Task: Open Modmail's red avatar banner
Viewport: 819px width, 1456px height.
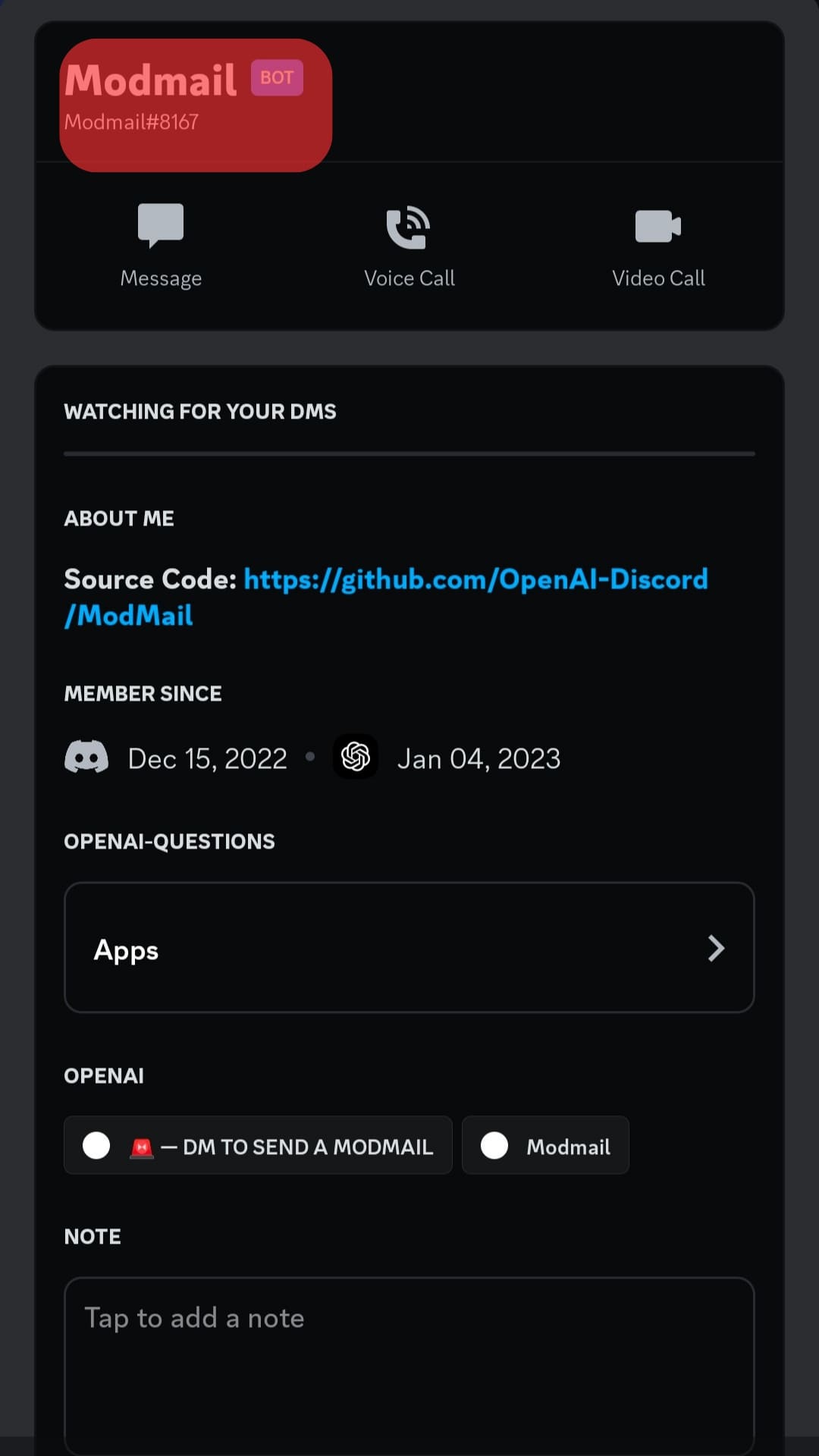Action: (195, 104)
